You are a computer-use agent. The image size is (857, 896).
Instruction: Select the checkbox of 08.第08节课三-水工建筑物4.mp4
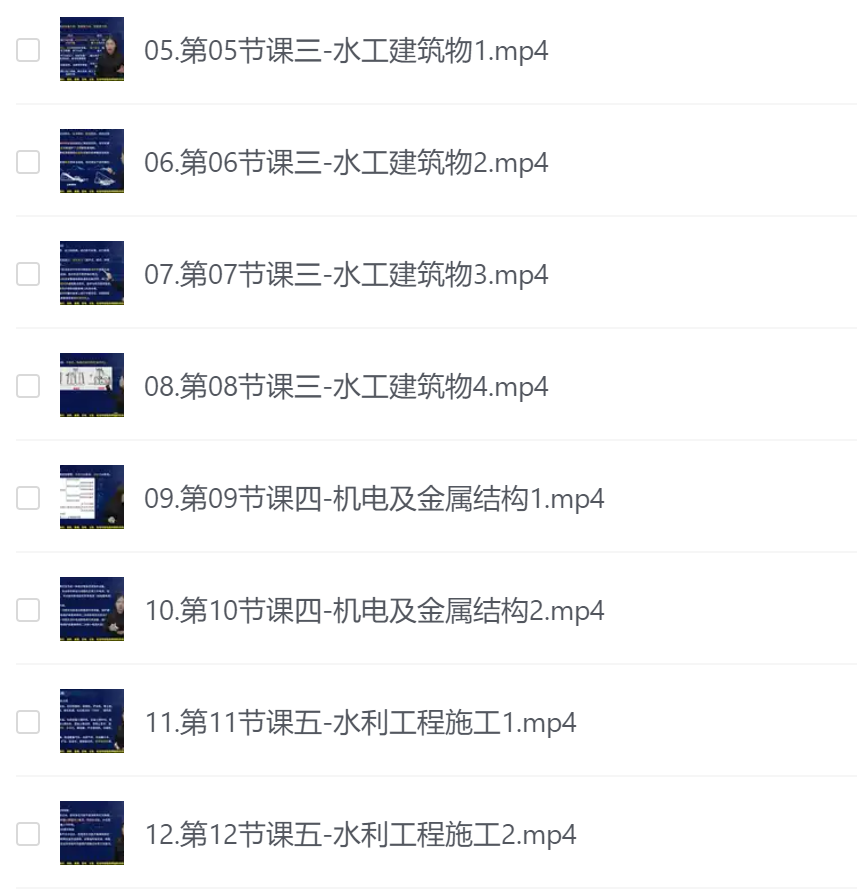28,386
